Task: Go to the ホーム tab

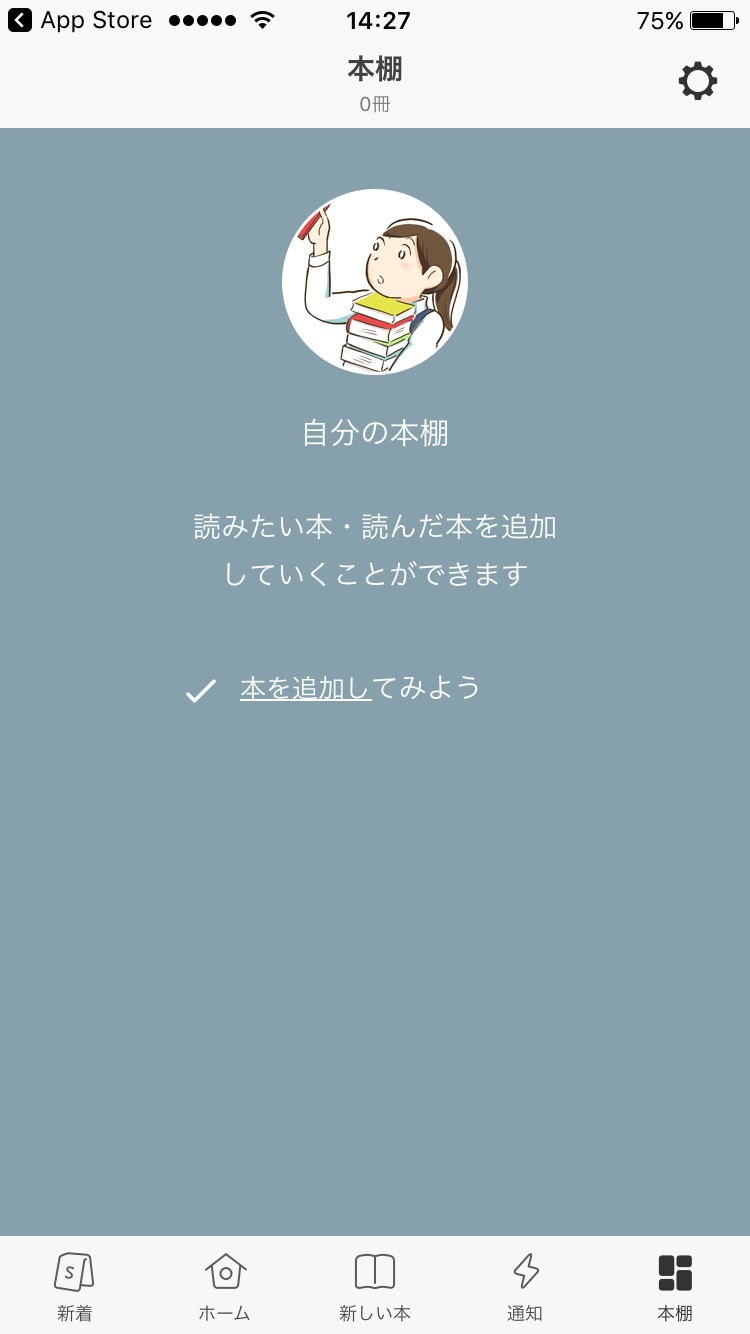Action: 225,1285
